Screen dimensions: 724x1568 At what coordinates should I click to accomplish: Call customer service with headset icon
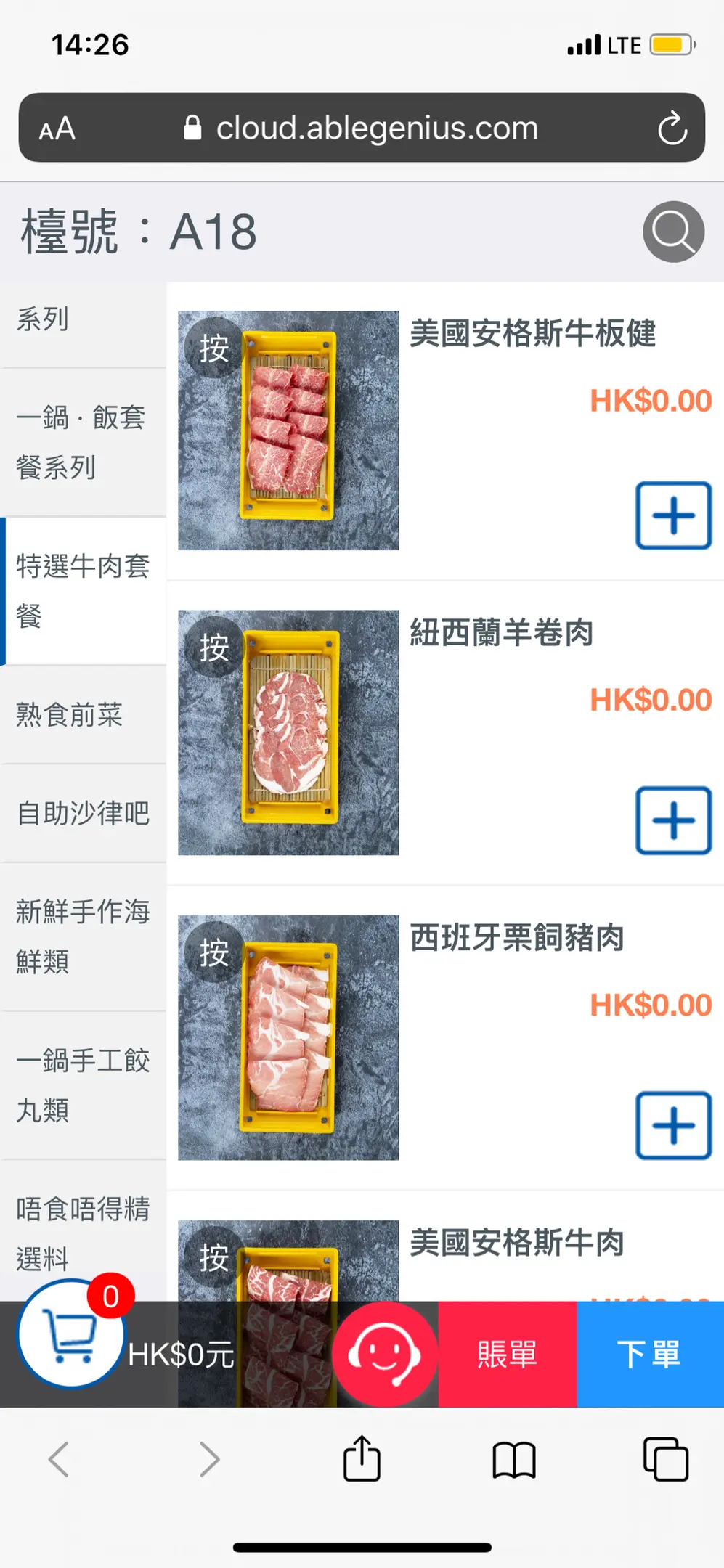(384, 1354)
